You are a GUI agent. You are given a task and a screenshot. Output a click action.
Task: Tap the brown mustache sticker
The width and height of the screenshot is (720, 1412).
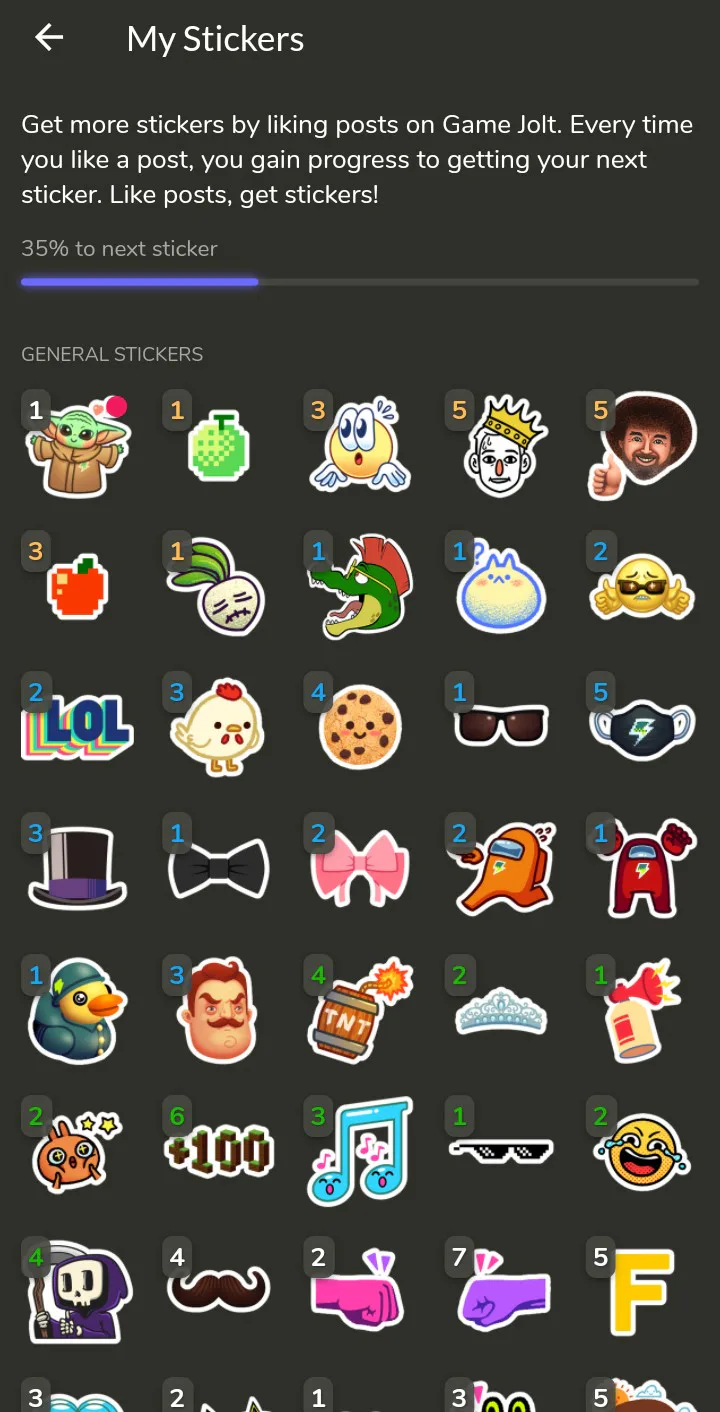pyautogui.click(x=218, y=1290)
